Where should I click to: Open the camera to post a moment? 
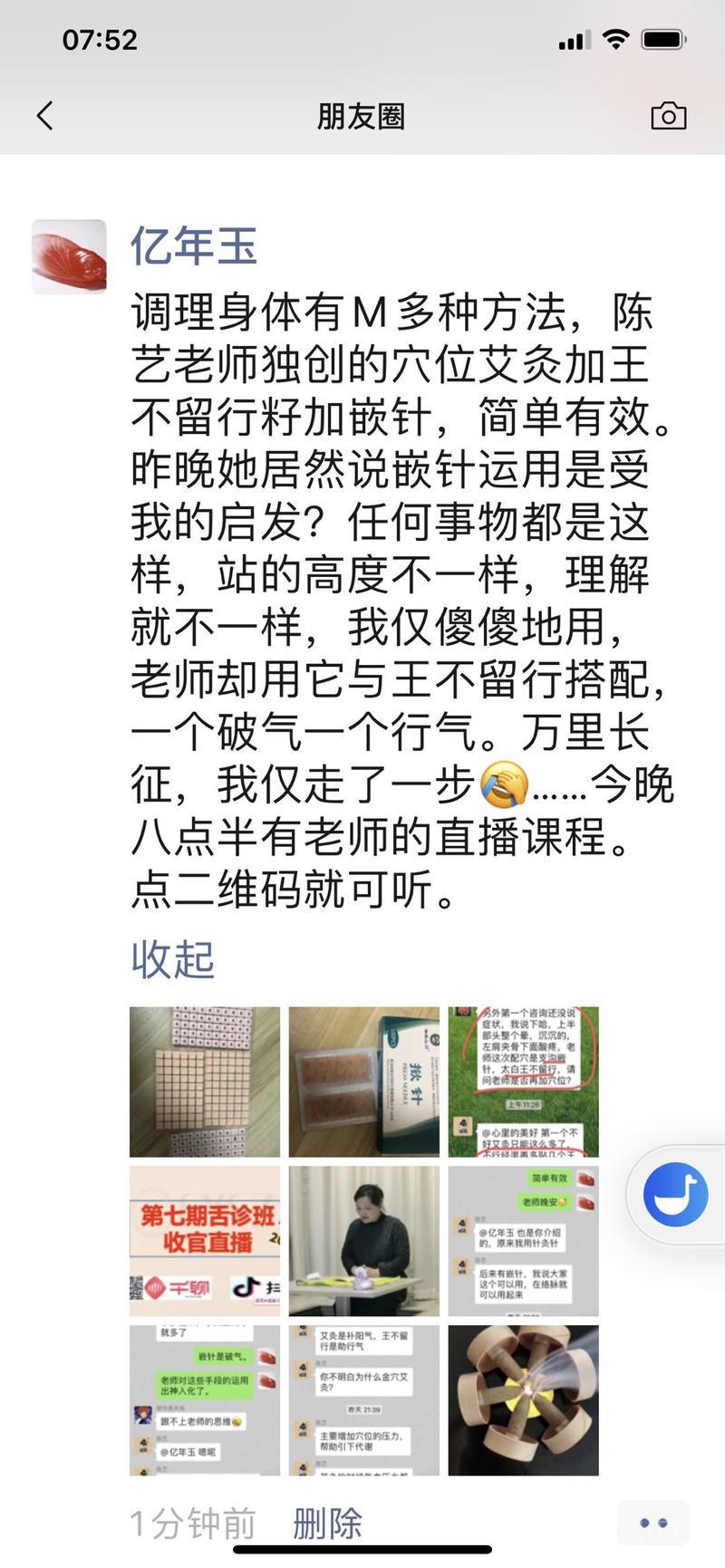pyautogui.click(x=668, y=116)
